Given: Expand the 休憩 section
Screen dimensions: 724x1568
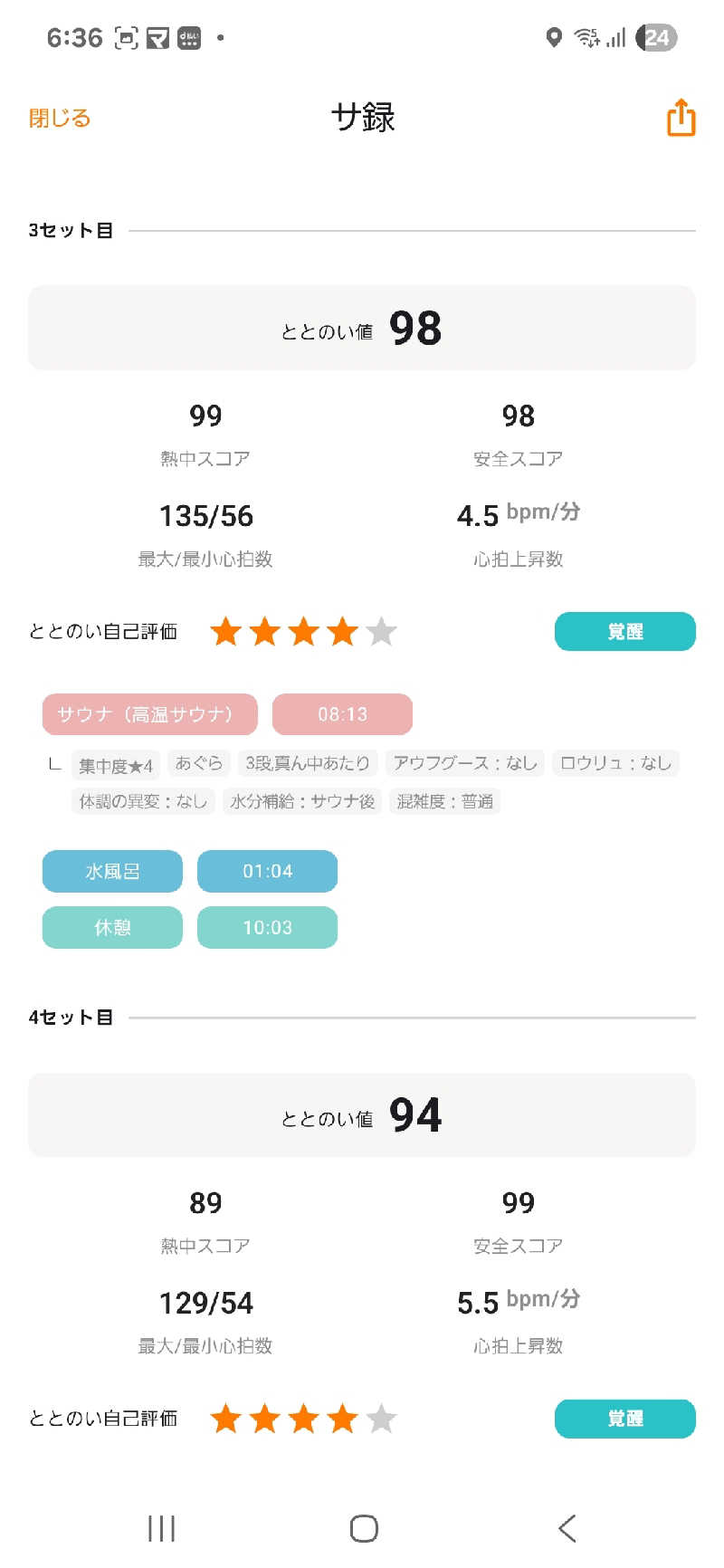Looking at the screenshot, I should coord(111,927).
